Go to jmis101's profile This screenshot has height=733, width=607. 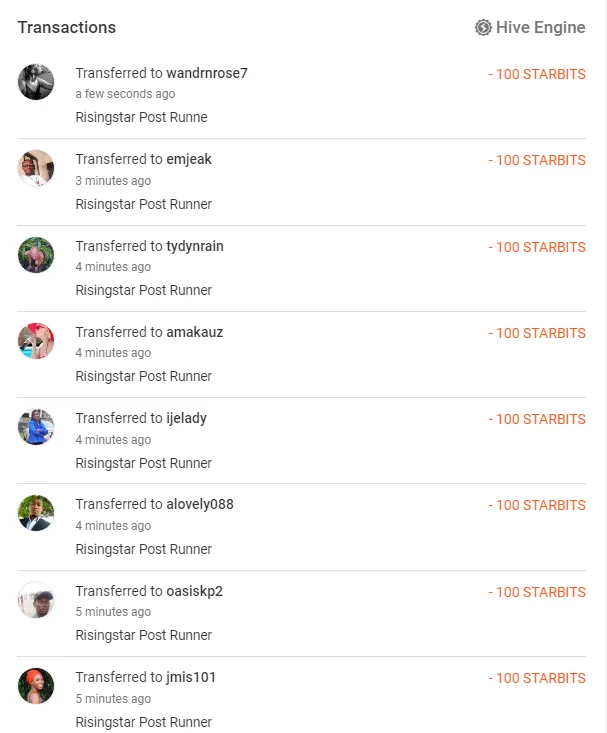coord(191,677)
